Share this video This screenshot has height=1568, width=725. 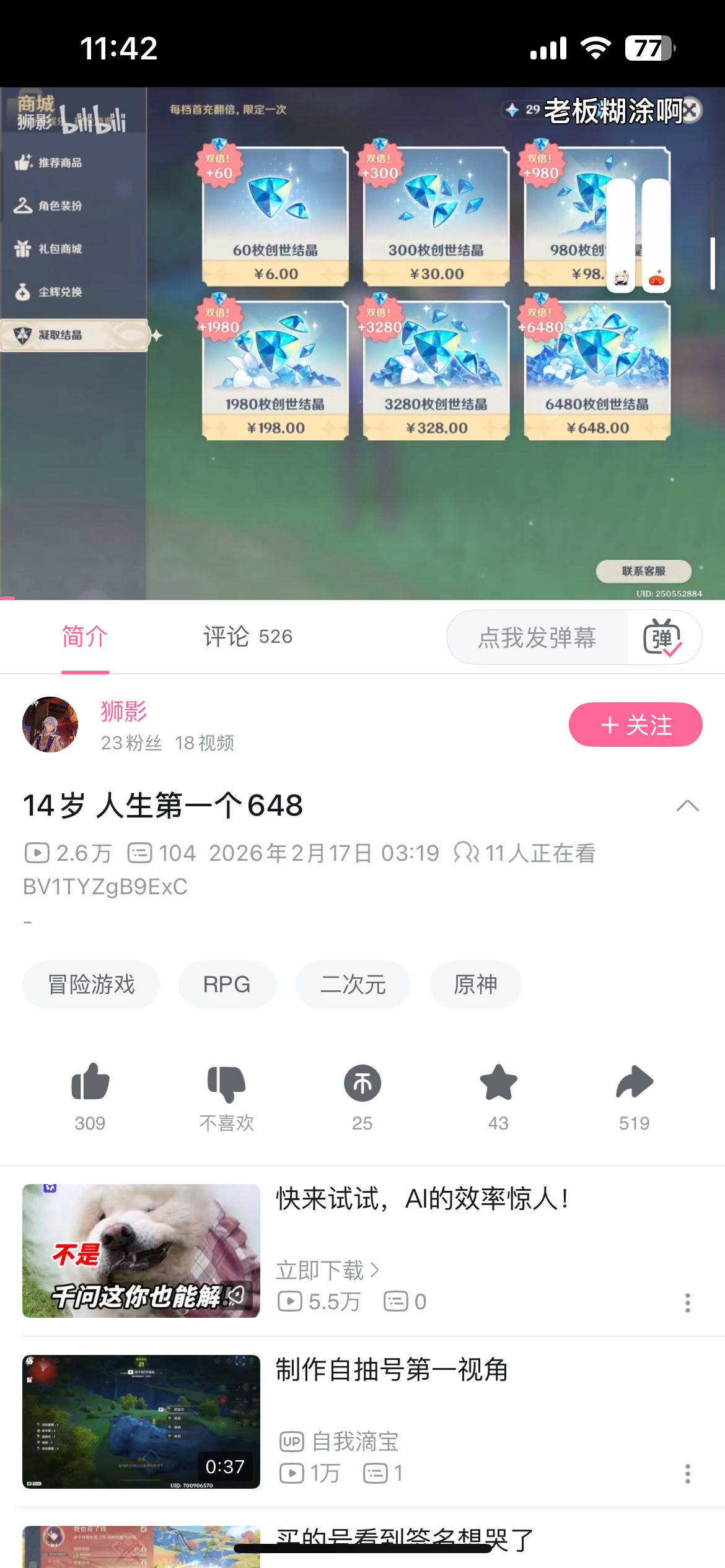(x=634, y=1084)
